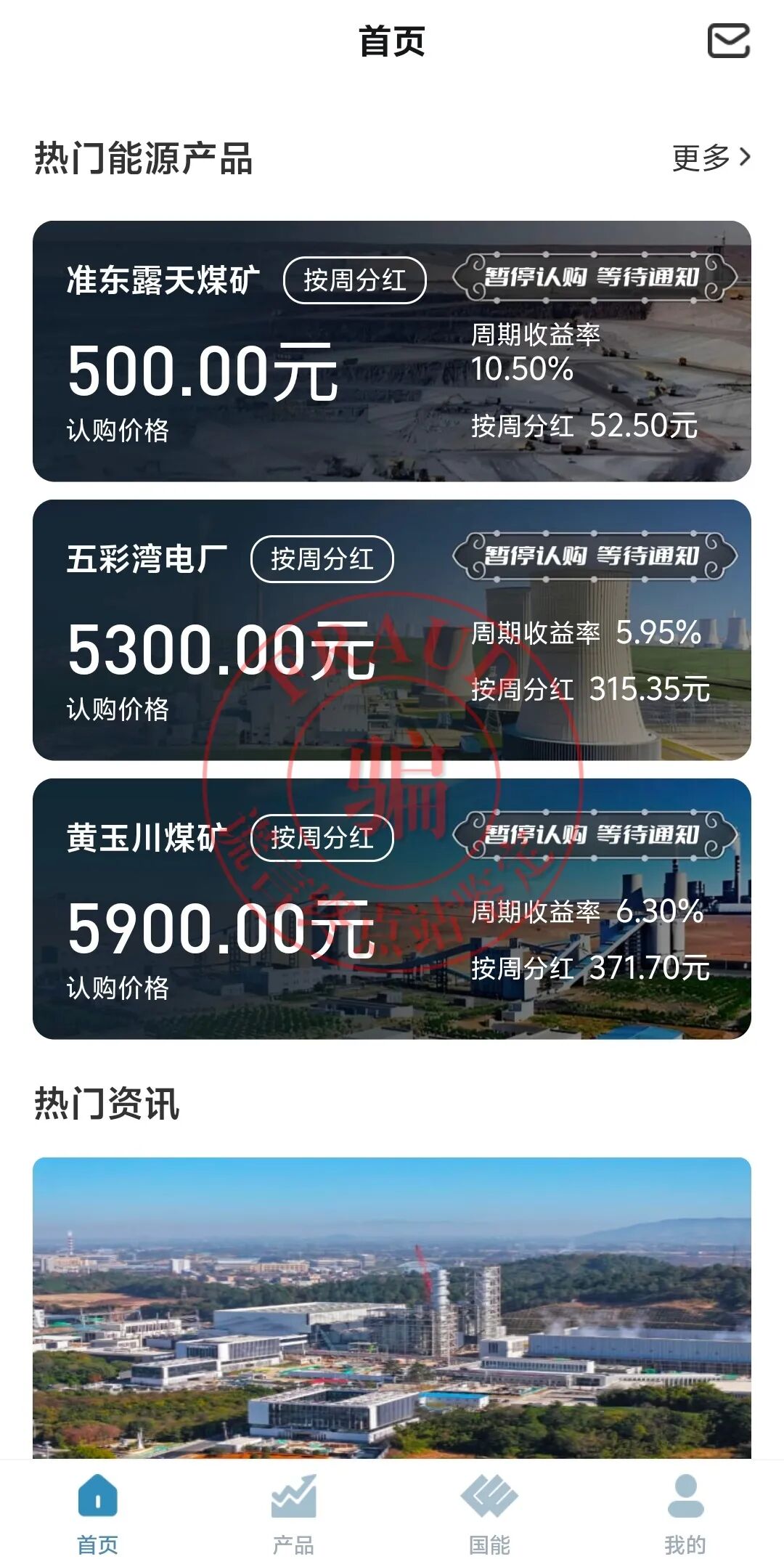The width and height of the screenshot is (784, 1559).
Task: Open the 准东露天煤矿 product card
Action: (x=392, y=351)
